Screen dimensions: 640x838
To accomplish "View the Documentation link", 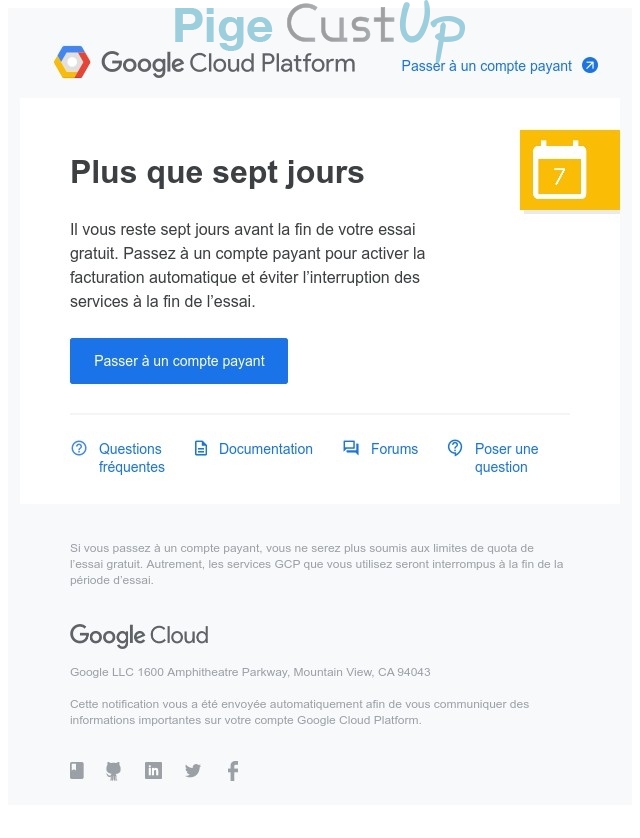I will pos(265,449).
